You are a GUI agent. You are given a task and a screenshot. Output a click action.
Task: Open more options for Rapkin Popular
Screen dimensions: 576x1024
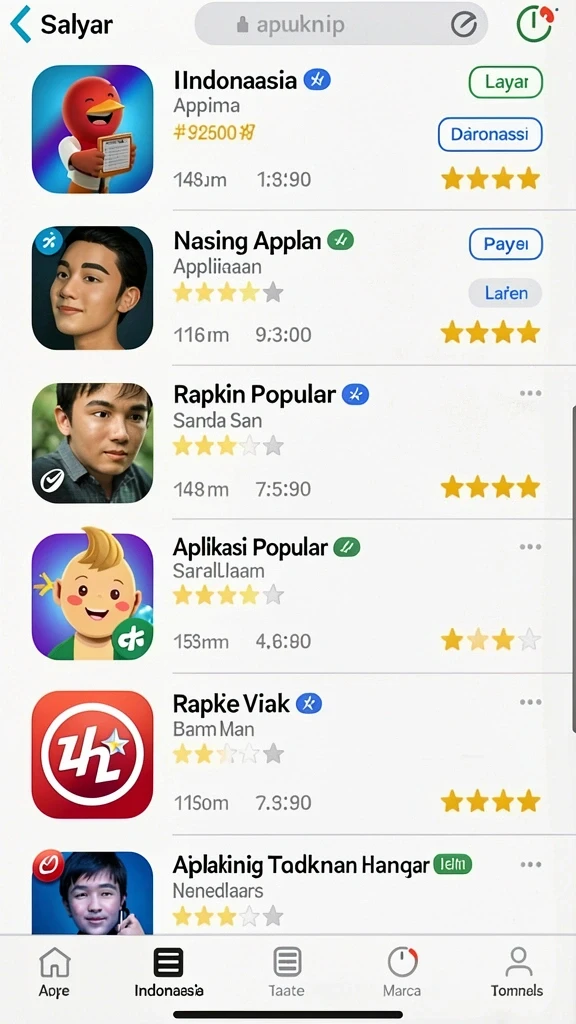(x=530, y=393)
